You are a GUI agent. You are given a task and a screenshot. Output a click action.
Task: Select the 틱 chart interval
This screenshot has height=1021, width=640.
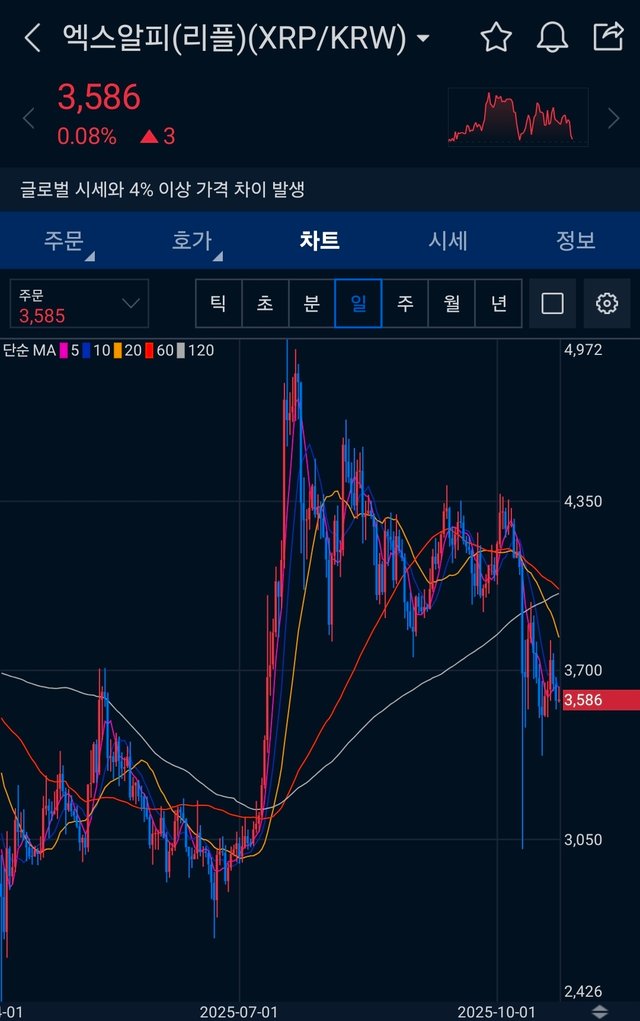(219, 304)
